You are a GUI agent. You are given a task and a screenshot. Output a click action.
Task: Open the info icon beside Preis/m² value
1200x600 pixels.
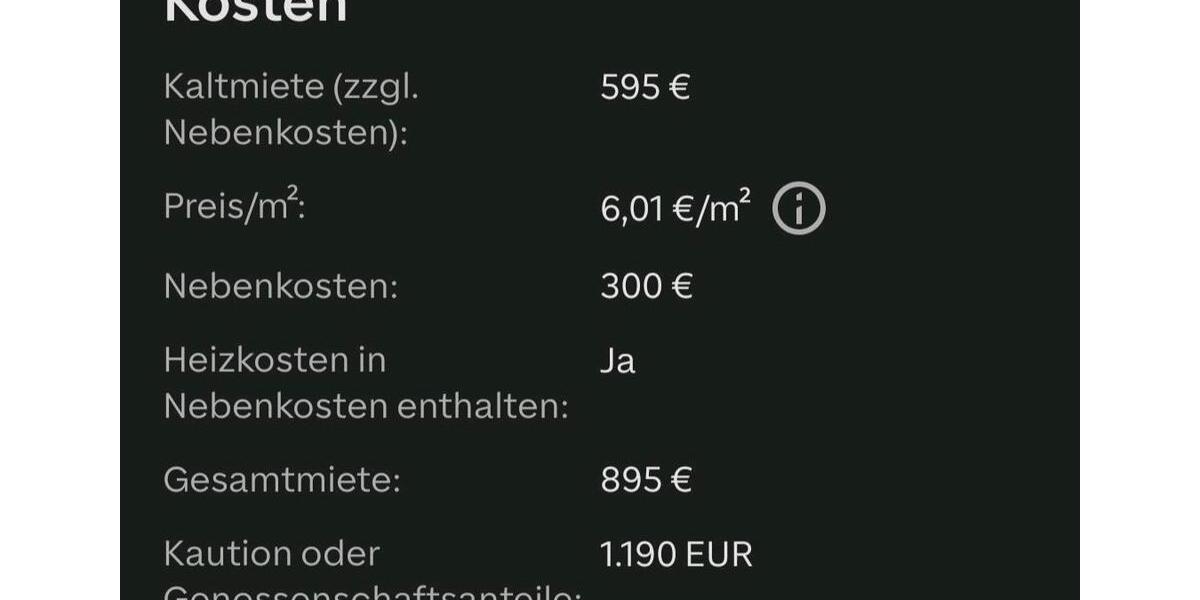[799, 210]
